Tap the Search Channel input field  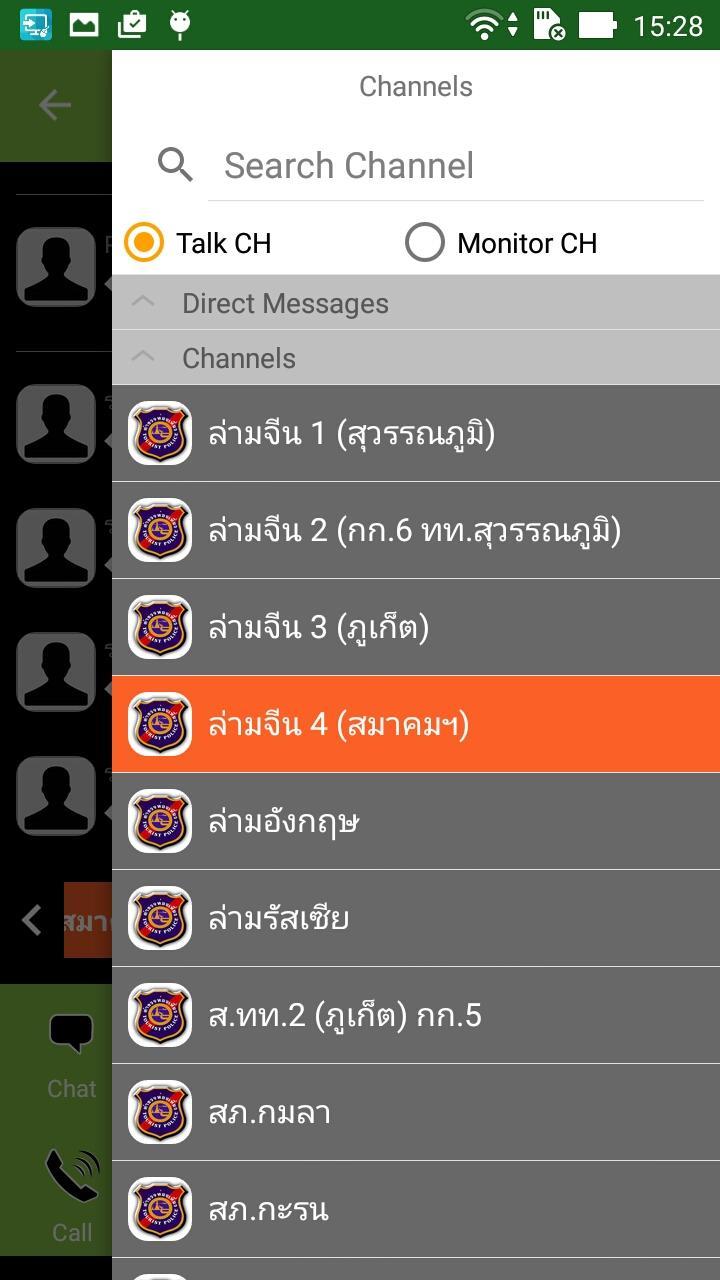400,165
